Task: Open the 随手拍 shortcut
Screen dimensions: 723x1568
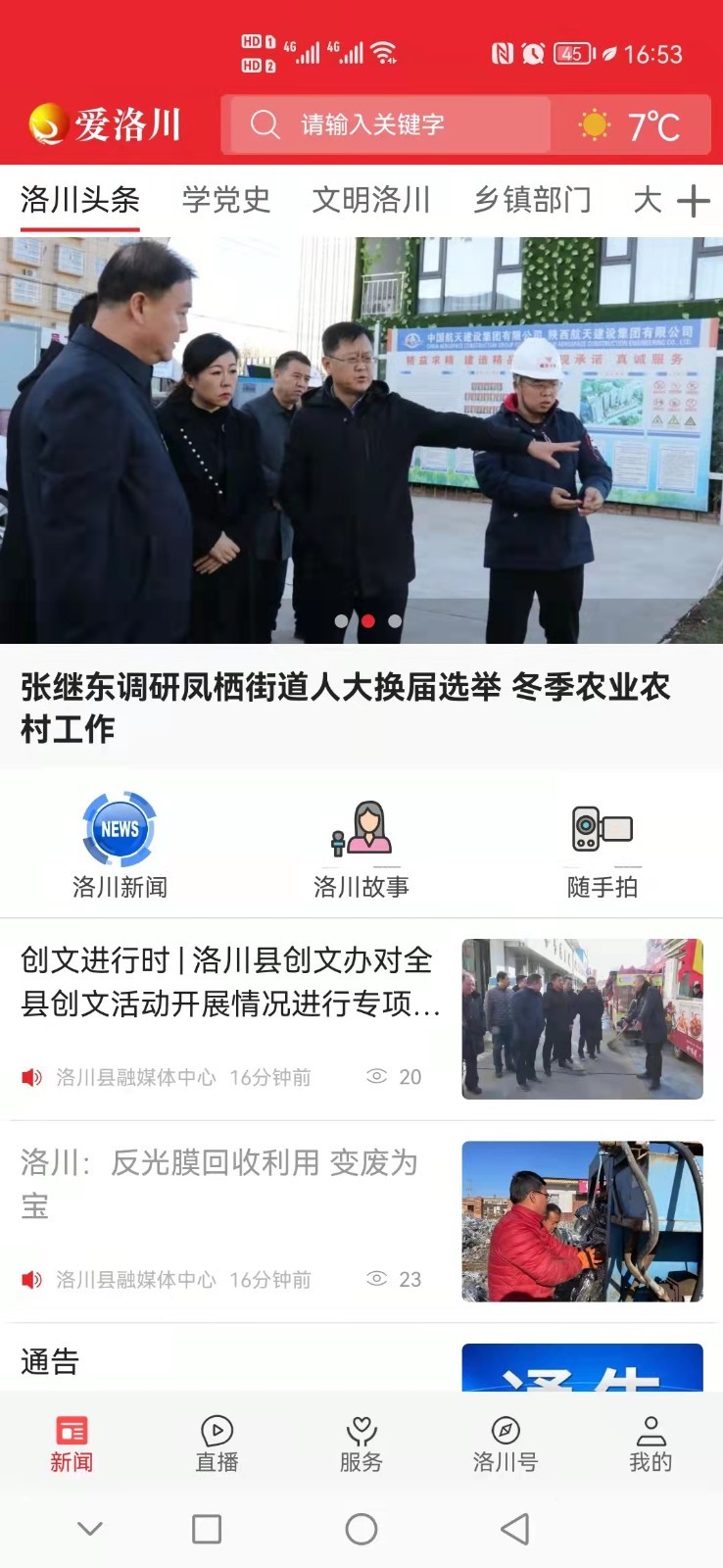Action: tap(602, 845)
